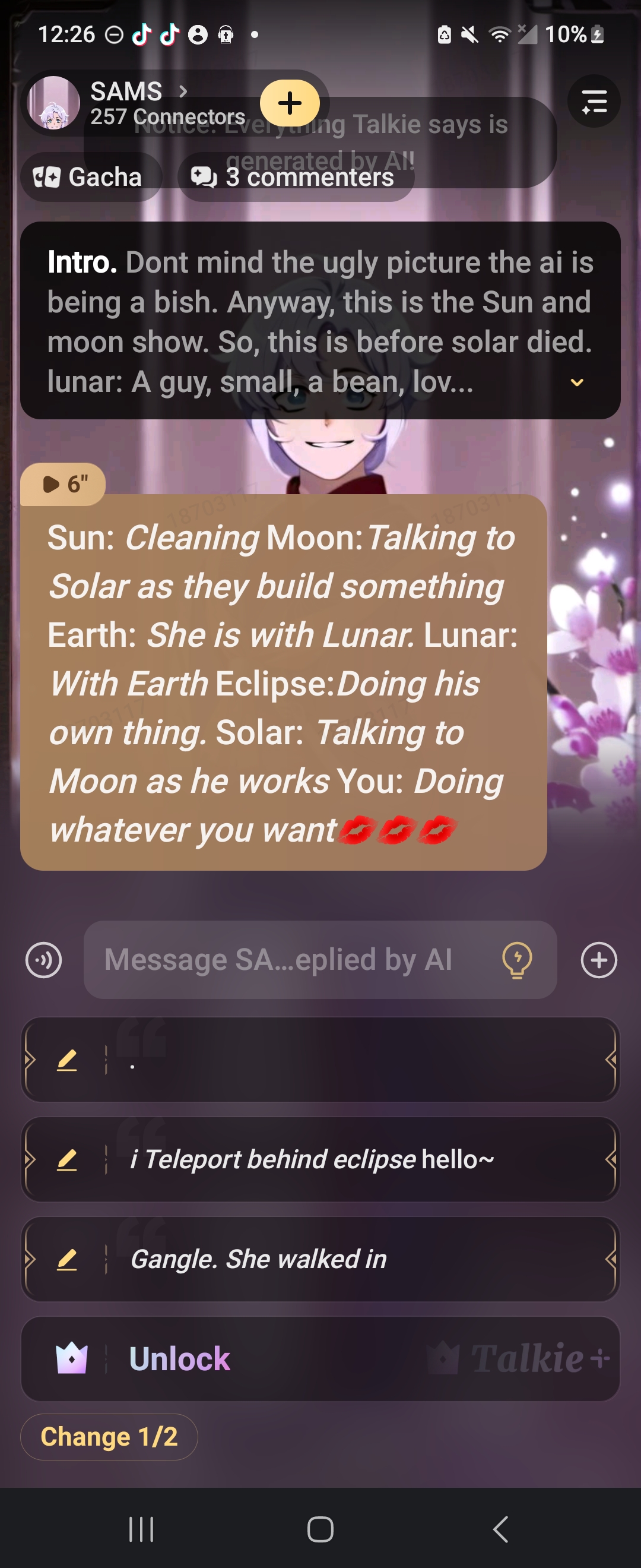This screenshot has height=1568, width=641.
Task: Go to the home screen
Action: pos(320,1529)
